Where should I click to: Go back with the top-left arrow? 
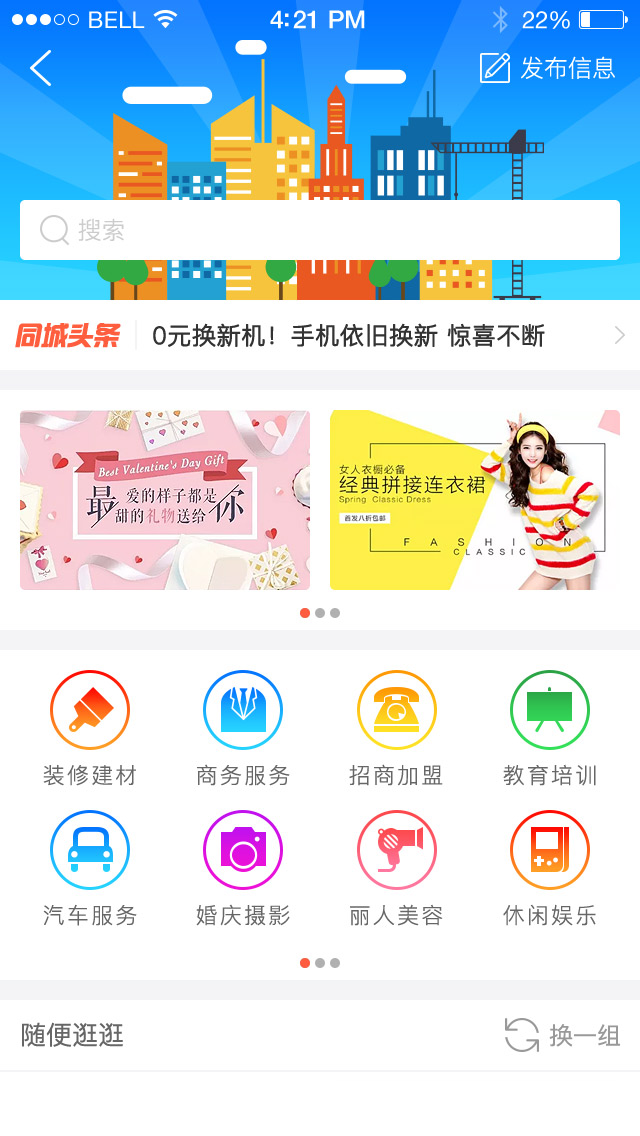pos(40,68)
